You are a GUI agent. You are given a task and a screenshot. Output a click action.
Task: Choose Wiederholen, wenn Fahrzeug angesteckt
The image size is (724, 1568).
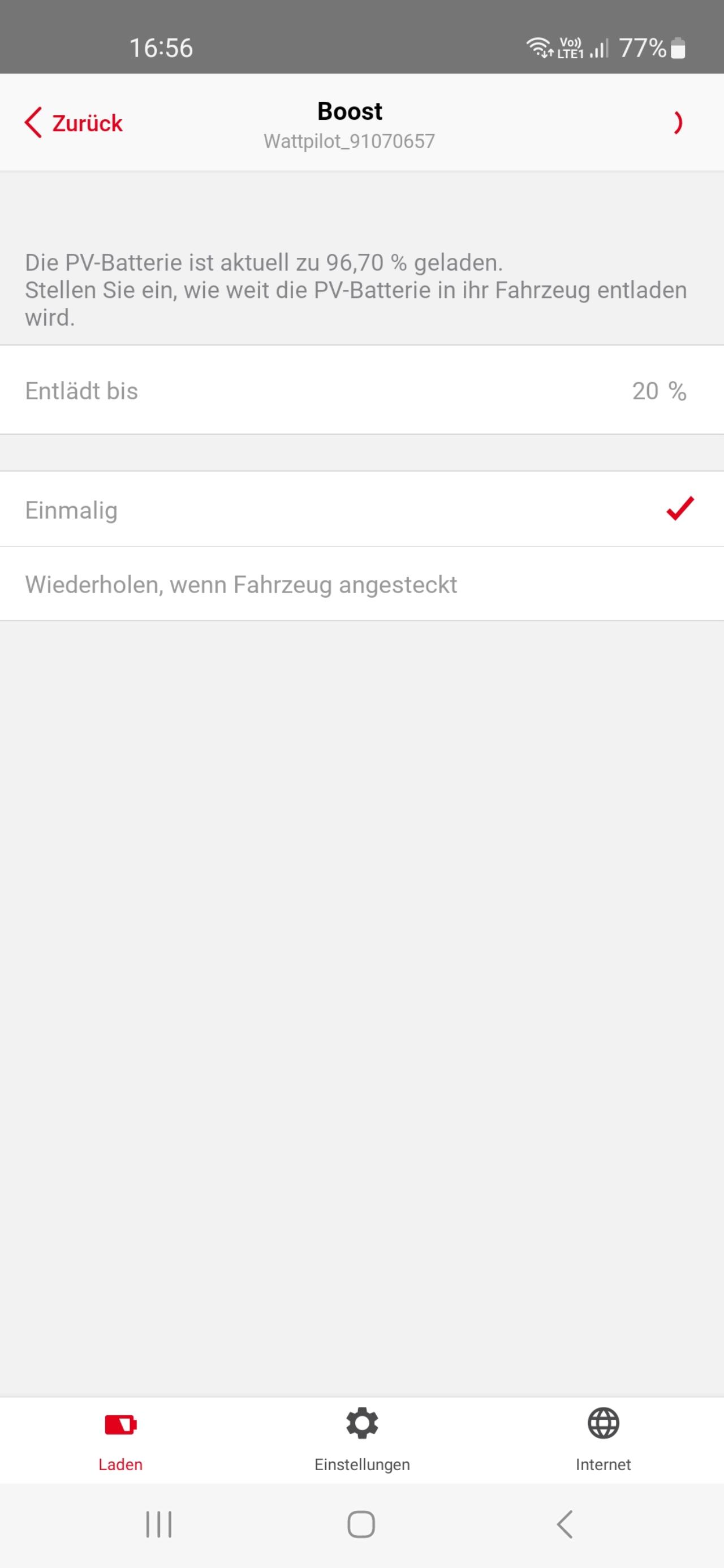point(361,584)
